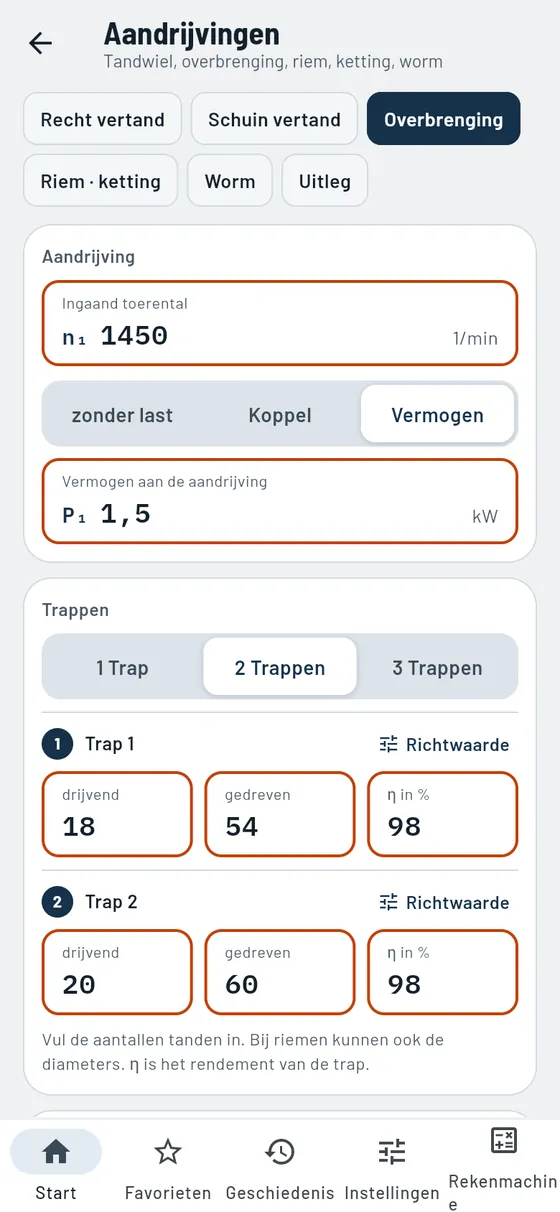560x1212 pixels.
Task: Edit Trap 2 gedreven tooth count
Action: tap(280, 972)
